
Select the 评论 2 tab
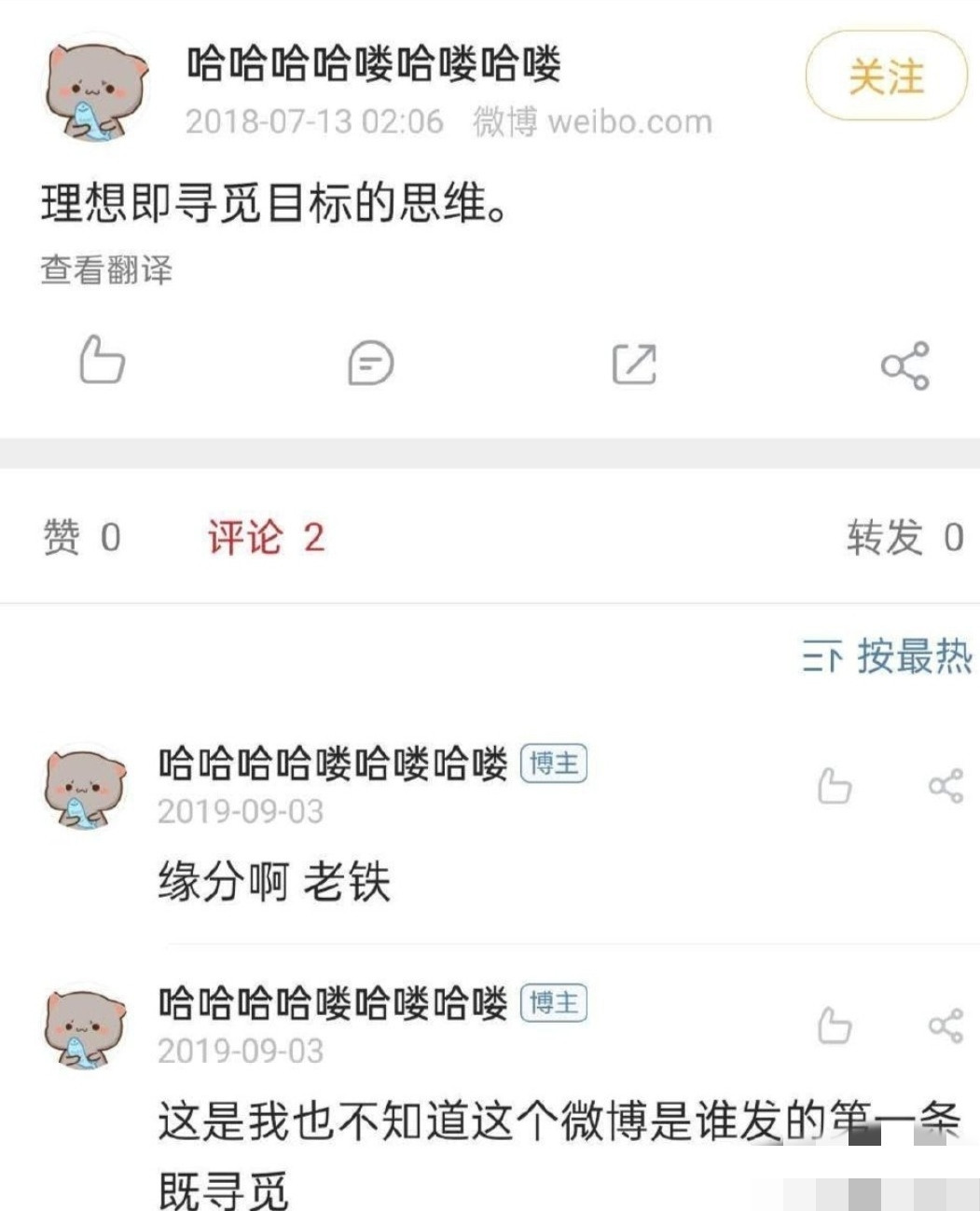pos(266,538)
